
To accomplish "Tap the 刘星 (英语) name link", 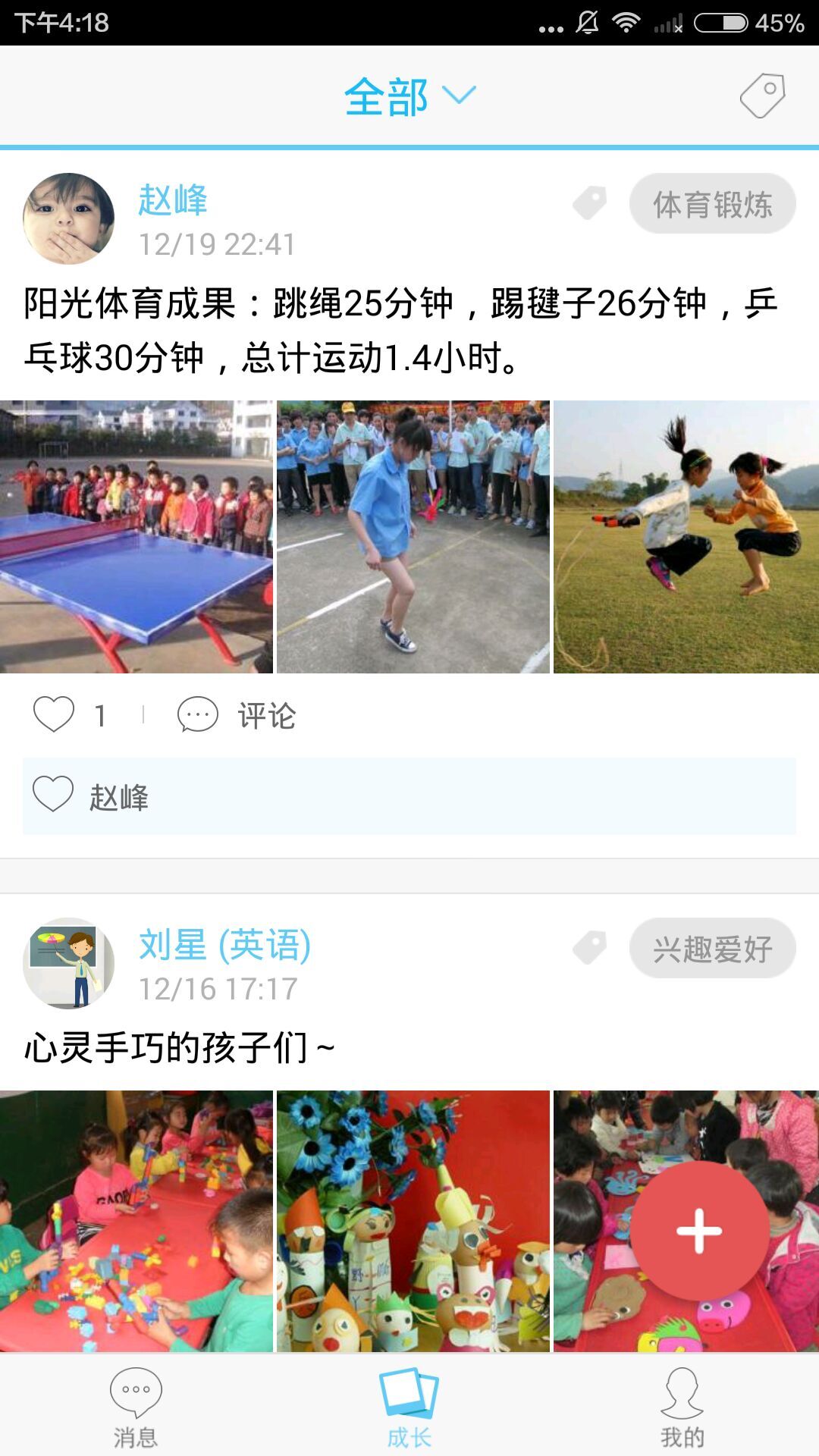I will click(x=224, y=945).
